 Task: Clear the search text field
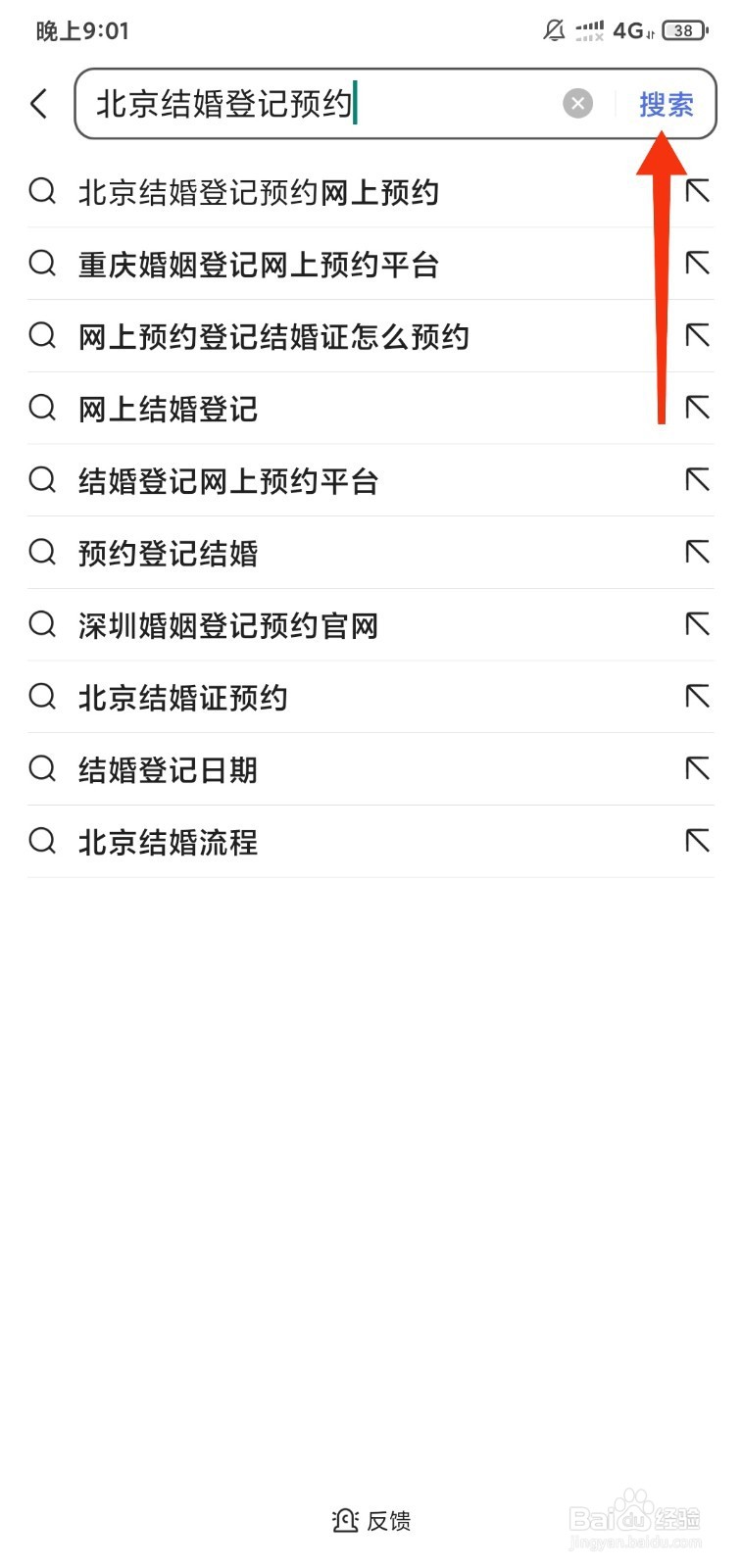pos(577,103)
